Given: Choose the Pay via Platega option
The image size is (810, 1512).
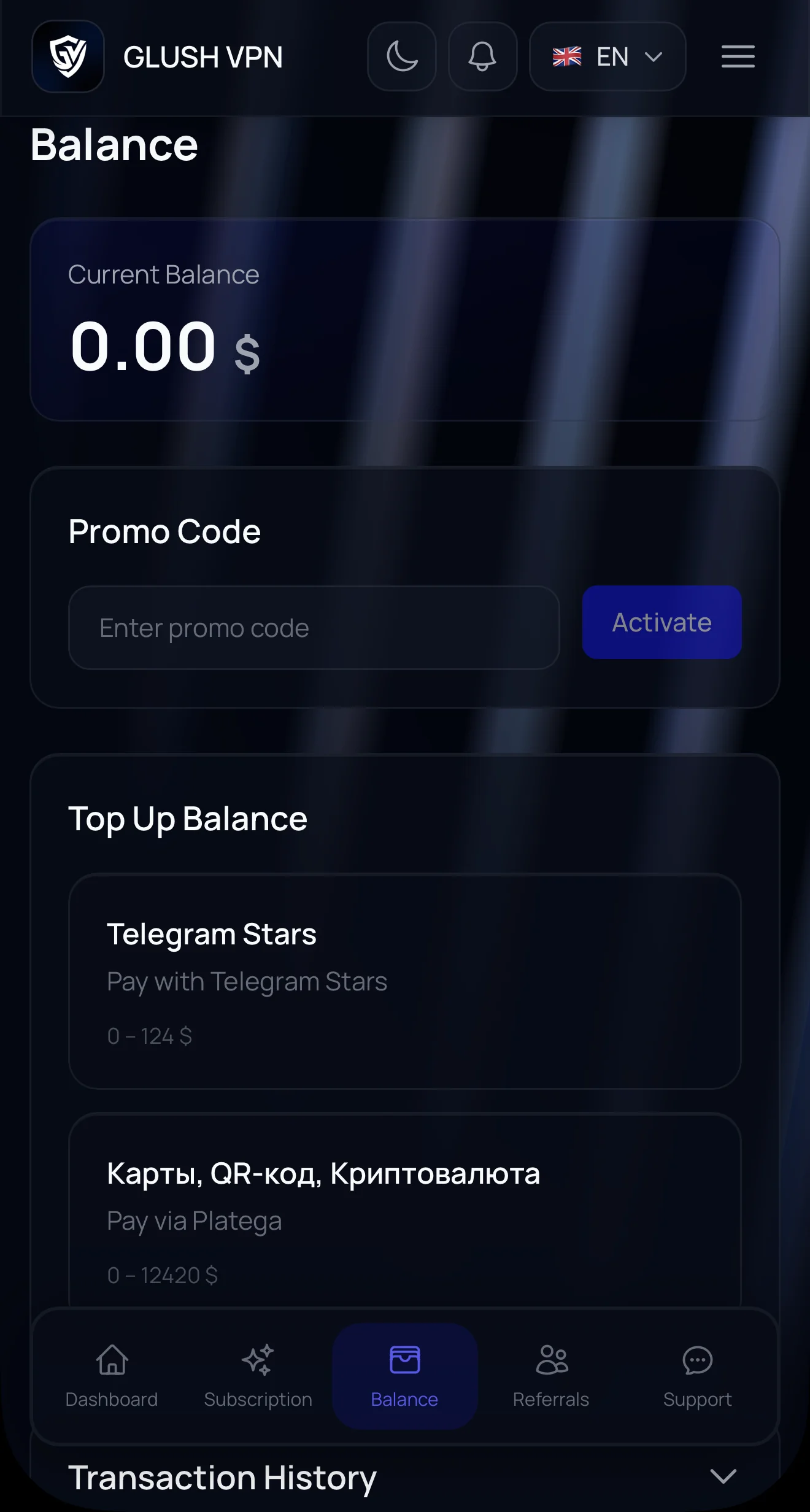Looking at the screenshot, I should 405,1212.
